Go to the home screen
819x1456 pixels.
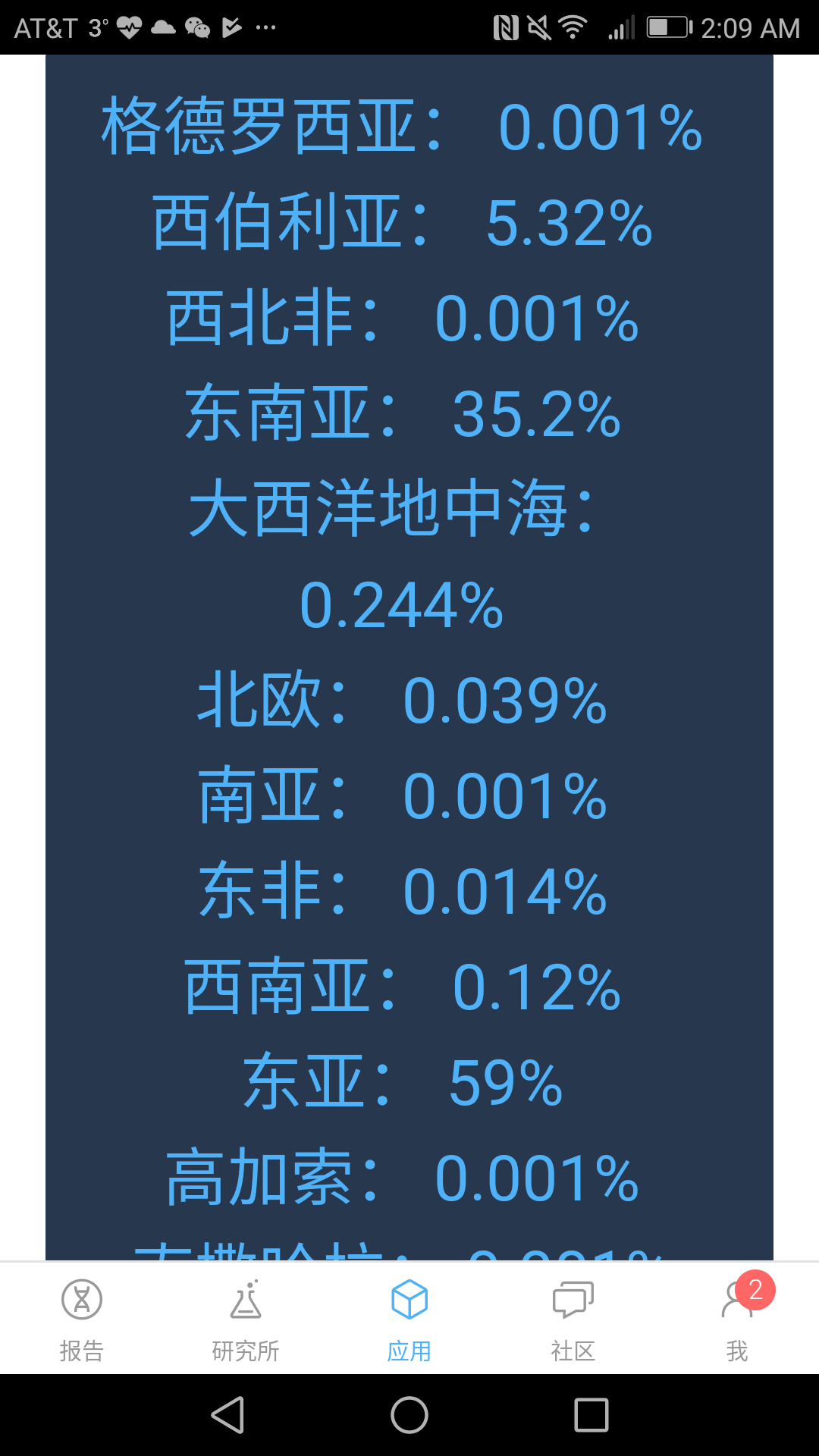(x=409, y=1415)
